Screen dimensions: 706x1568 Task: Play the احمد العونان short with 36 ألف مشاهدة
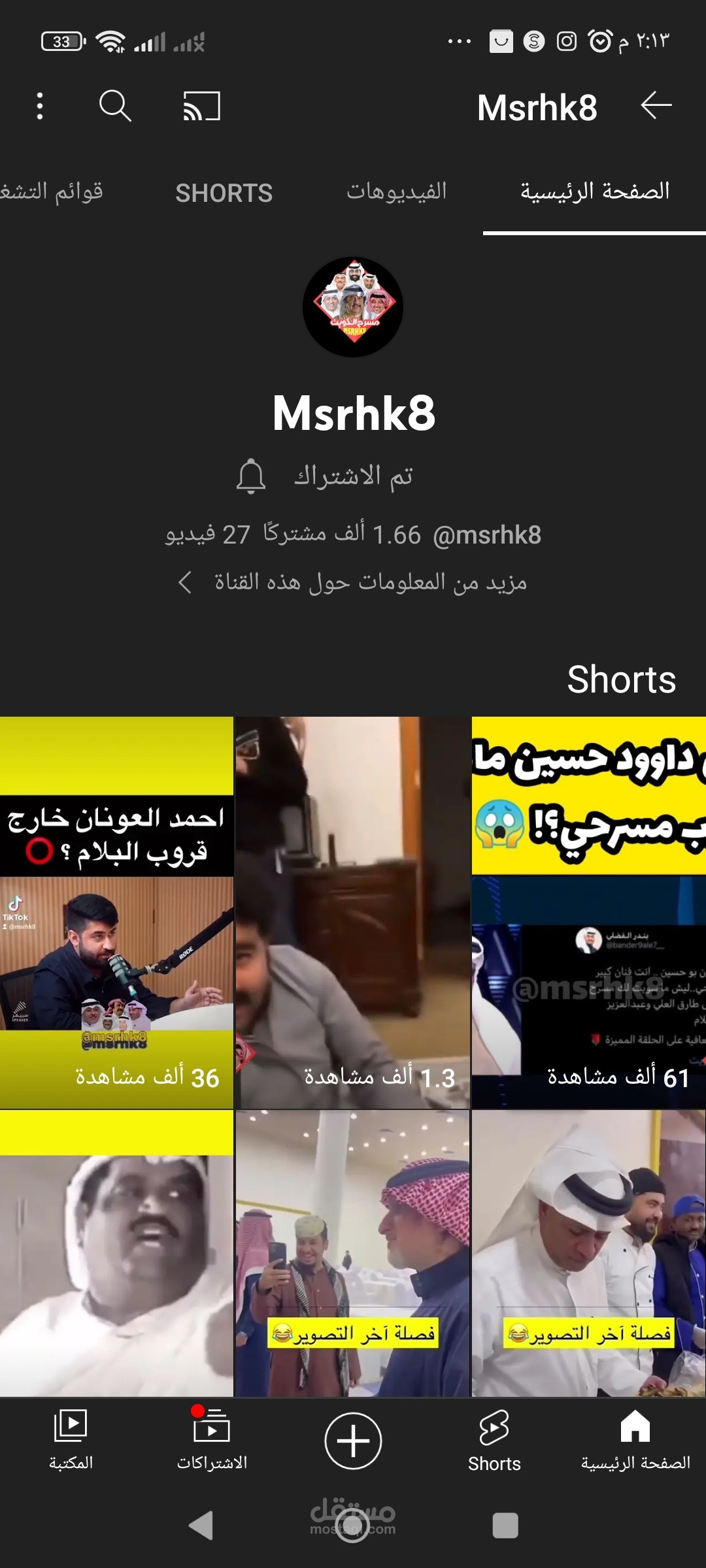click(x=116, y=912)
